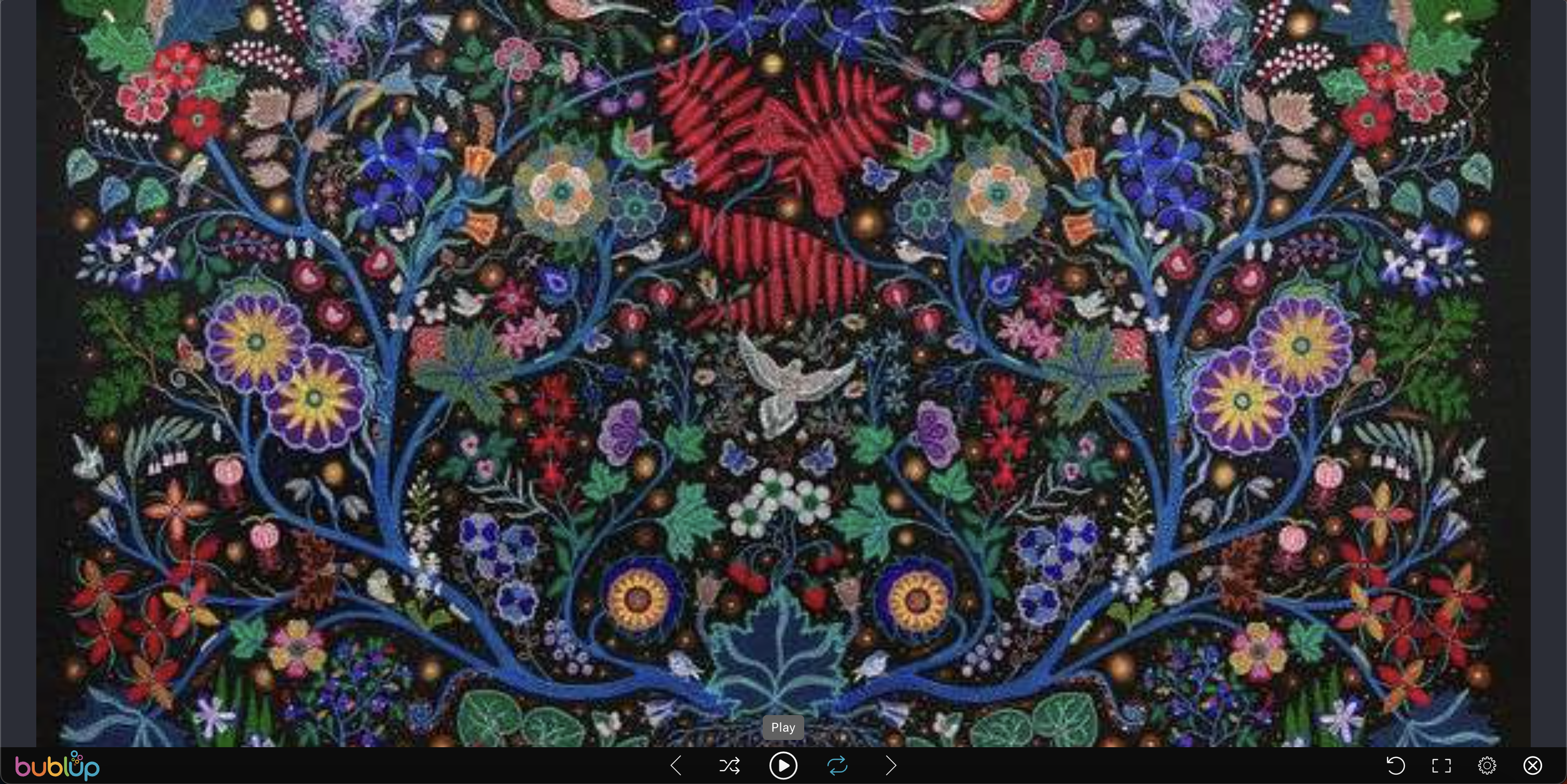
Task: Restart the slideshow from the beginning
Action: (1395, 765)
